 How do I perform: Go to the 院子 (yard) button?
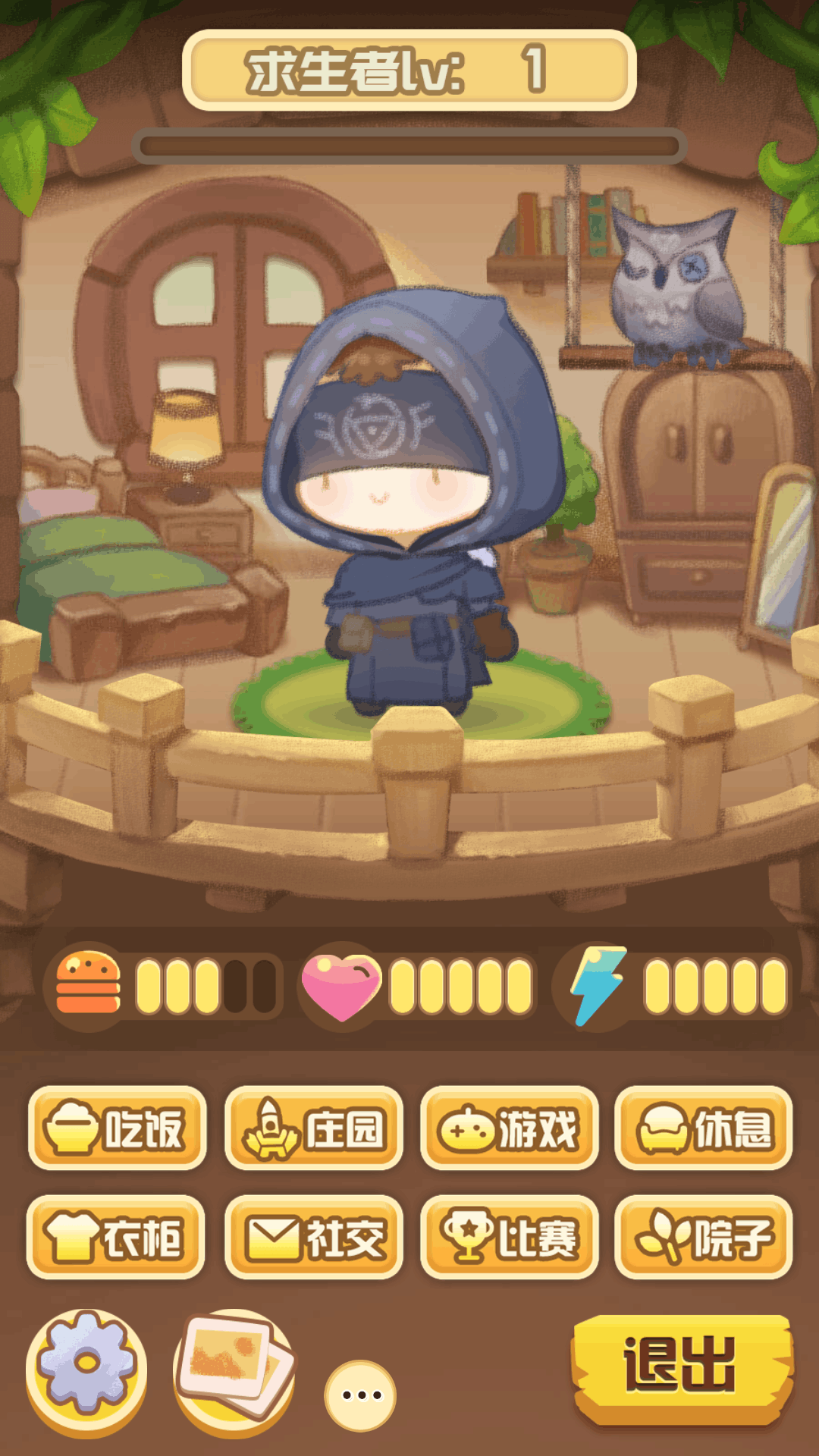pyautogui.click(x=704, y=1237)
